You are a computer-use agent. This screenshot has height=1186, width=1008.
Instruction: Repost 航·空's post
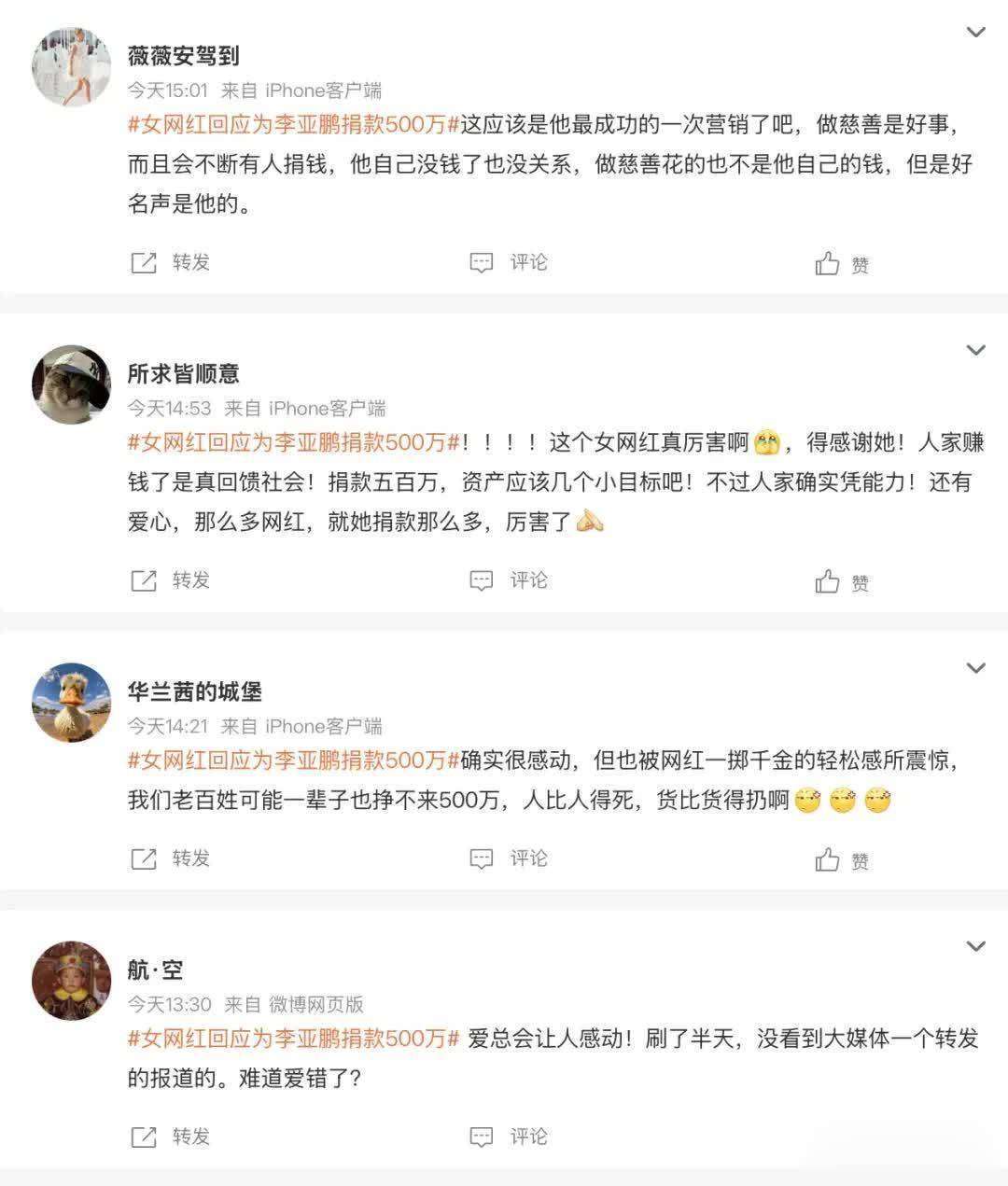170,1137
